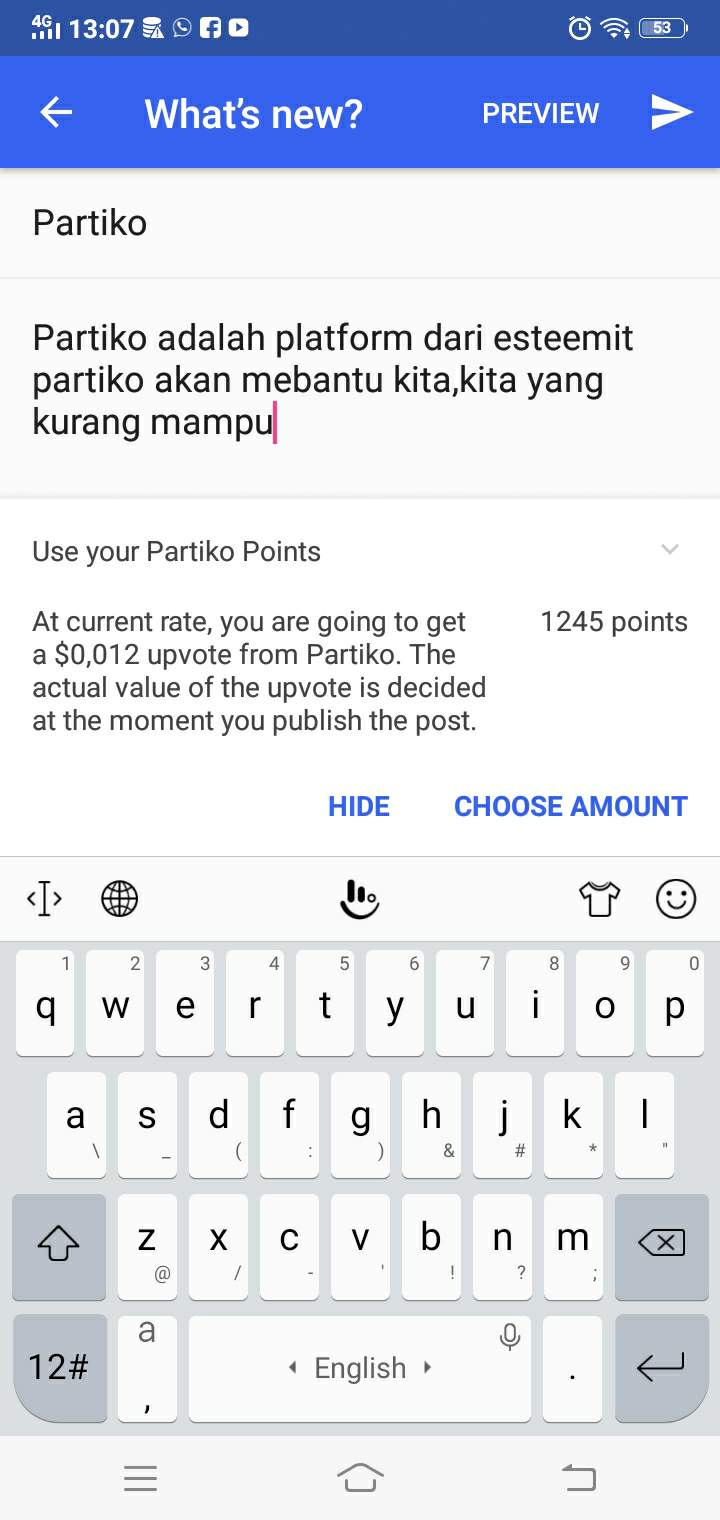
Task: Open CHOOSE AMOUNT for points
Action: [x=570, y=806]
